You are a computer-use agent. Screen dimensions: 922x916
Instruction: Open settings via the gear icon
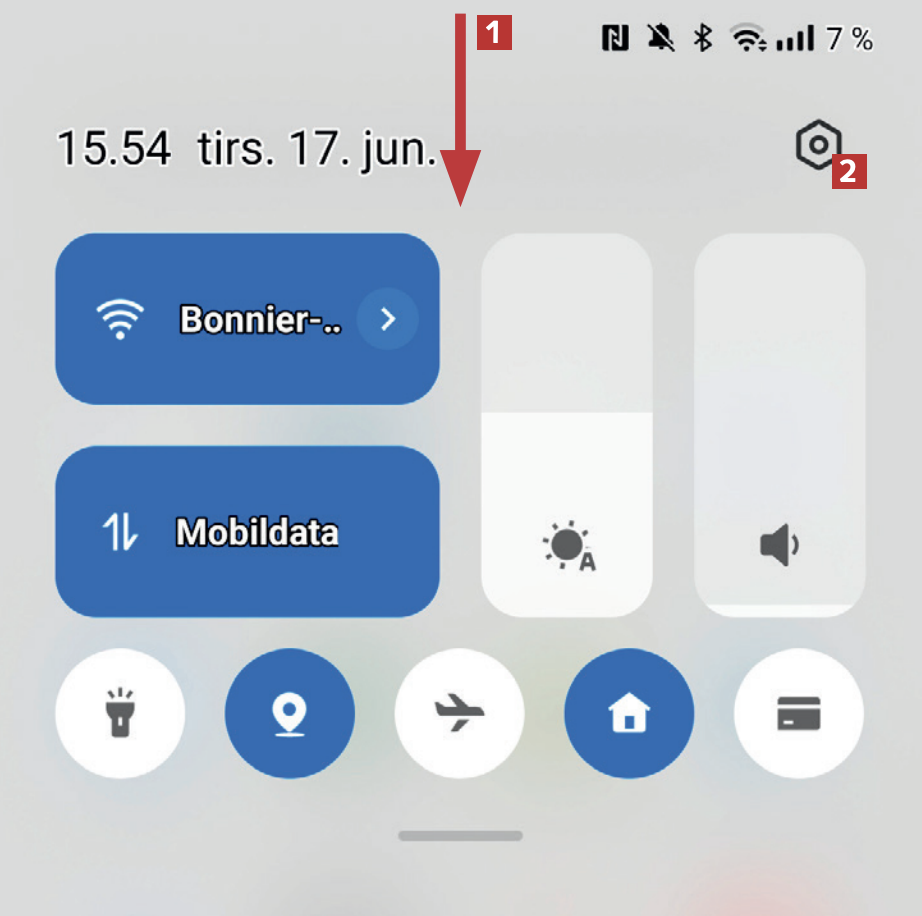tap(818, 146)
